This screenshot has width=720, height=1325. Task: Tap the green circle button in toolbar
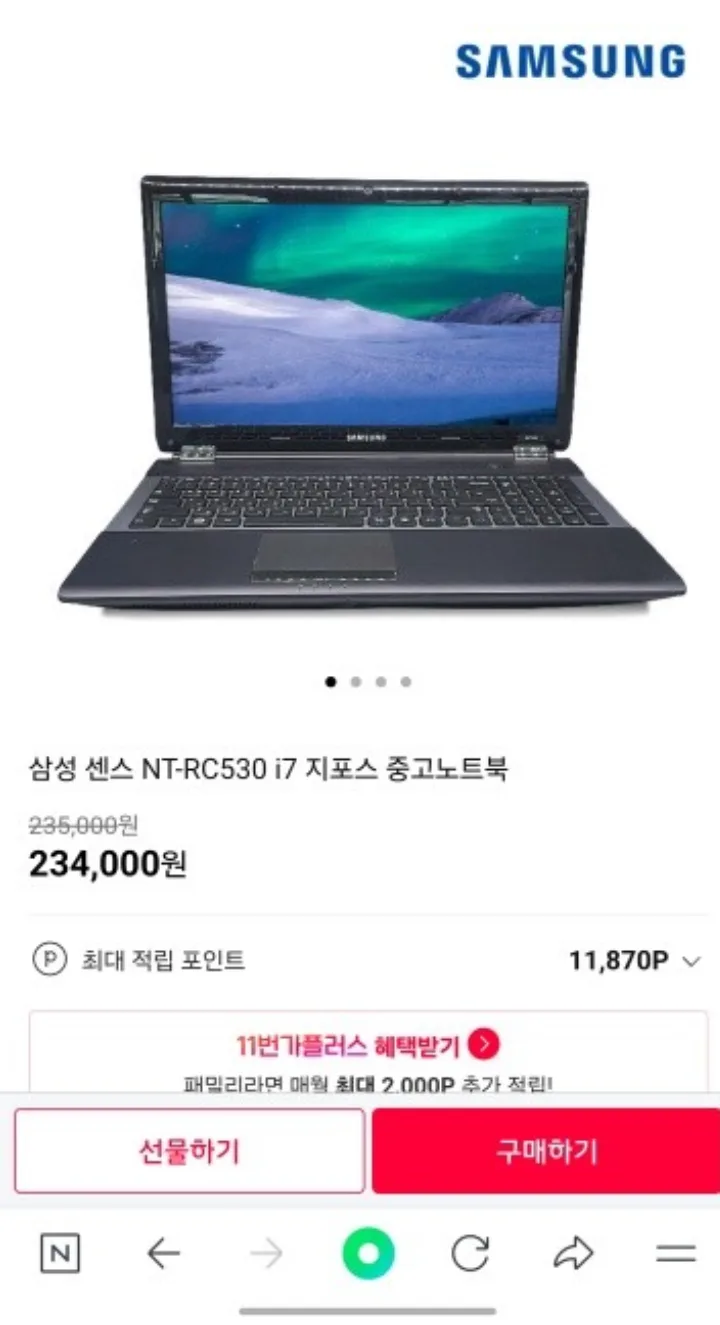click(369, 1253)
